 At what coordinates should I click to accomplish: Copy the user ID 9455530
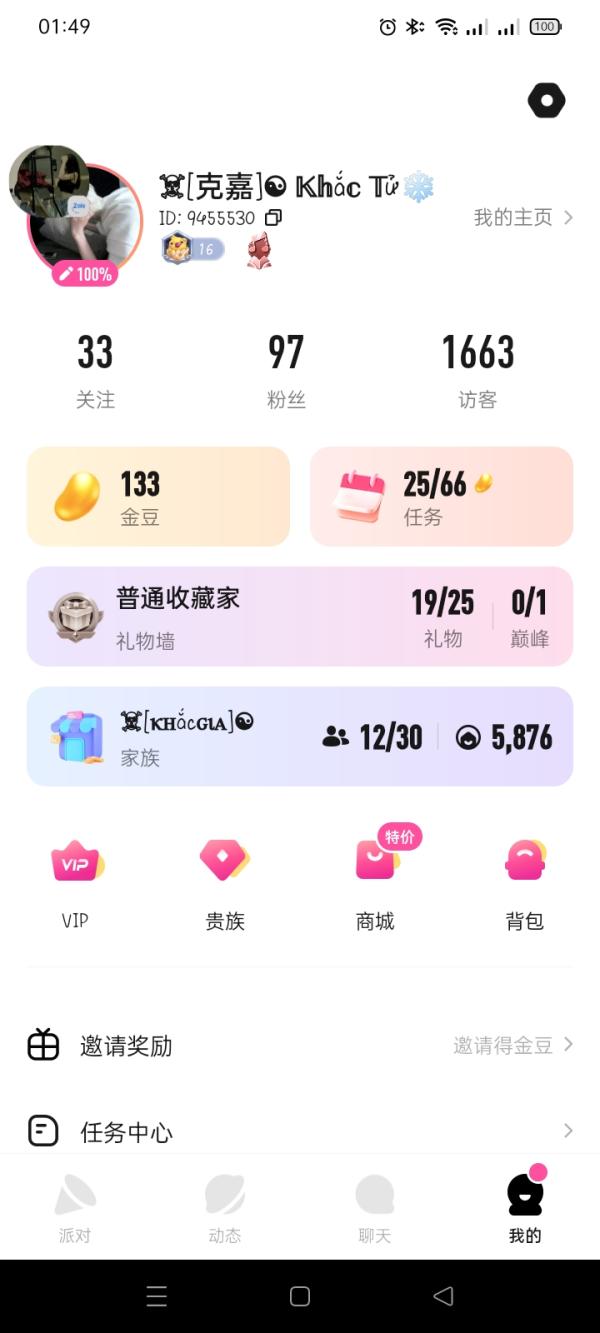[x=273, y=218]
